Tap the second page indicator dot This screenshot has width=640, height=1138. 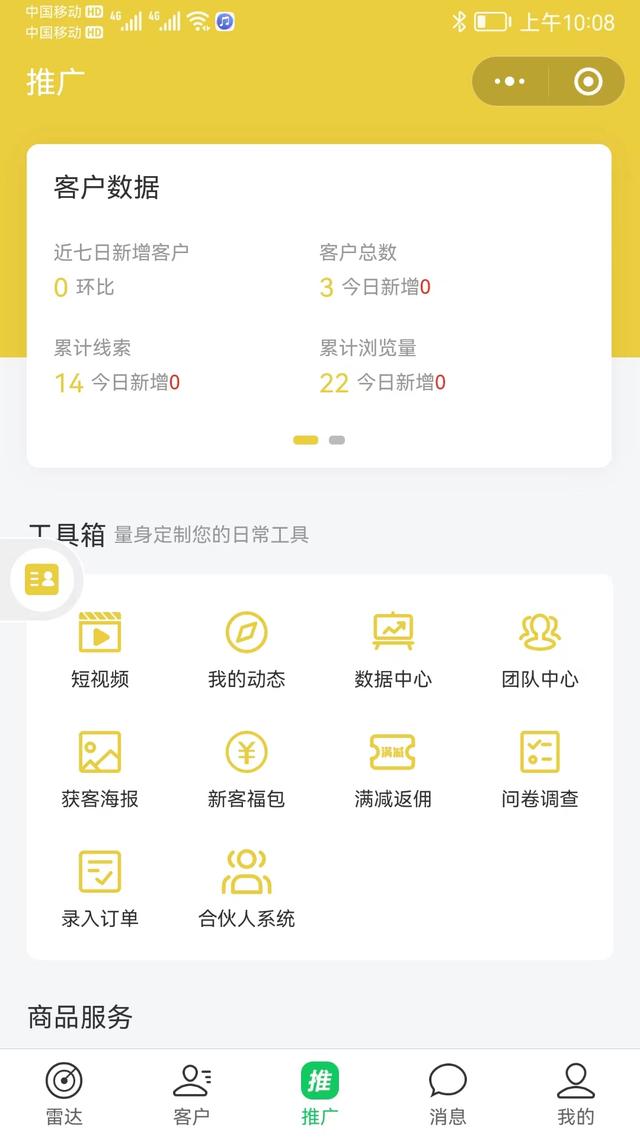point(337,440)
